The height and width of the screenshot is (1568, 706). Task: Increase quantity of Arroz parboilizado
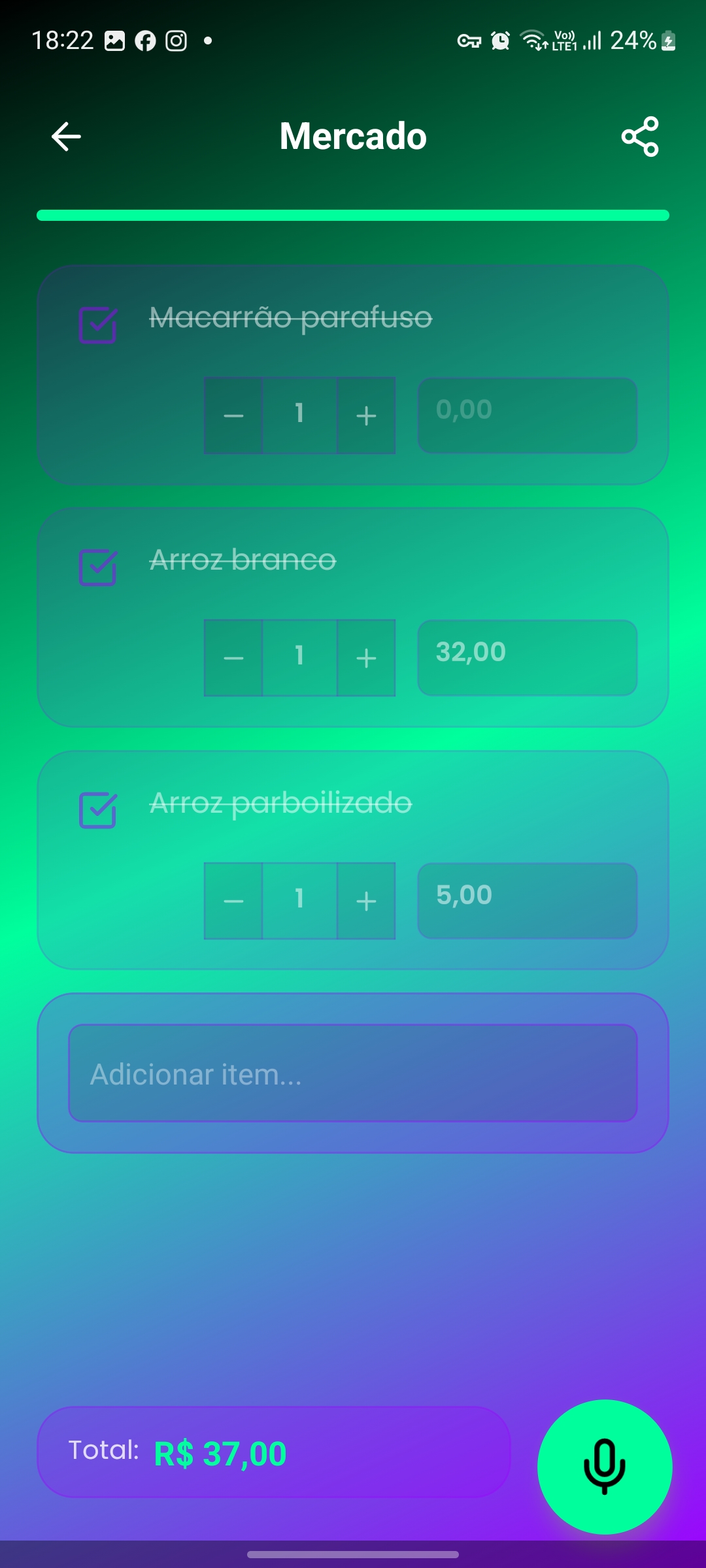[366, 901]
